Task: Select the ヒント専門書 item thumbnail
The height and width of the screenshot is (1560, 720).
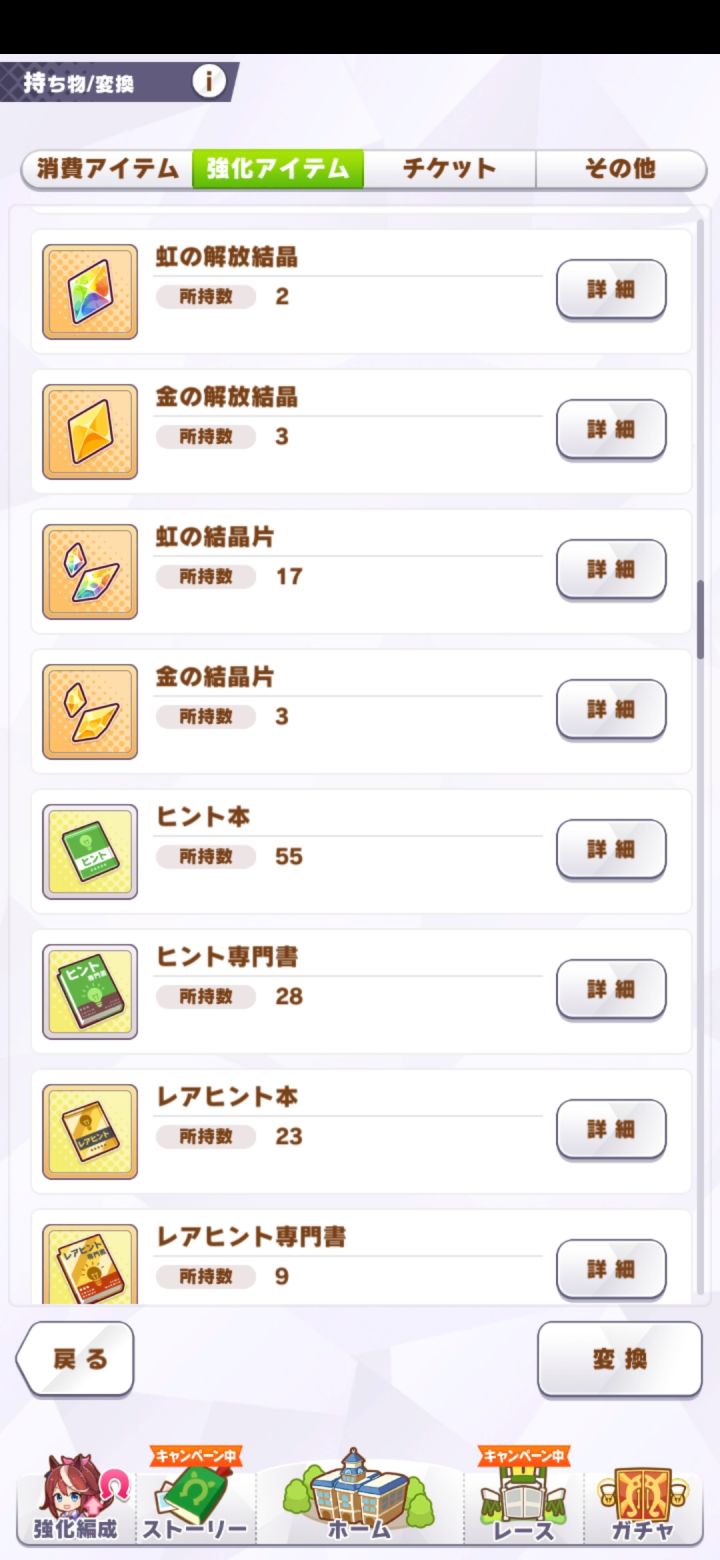Action: pos(89,991)
